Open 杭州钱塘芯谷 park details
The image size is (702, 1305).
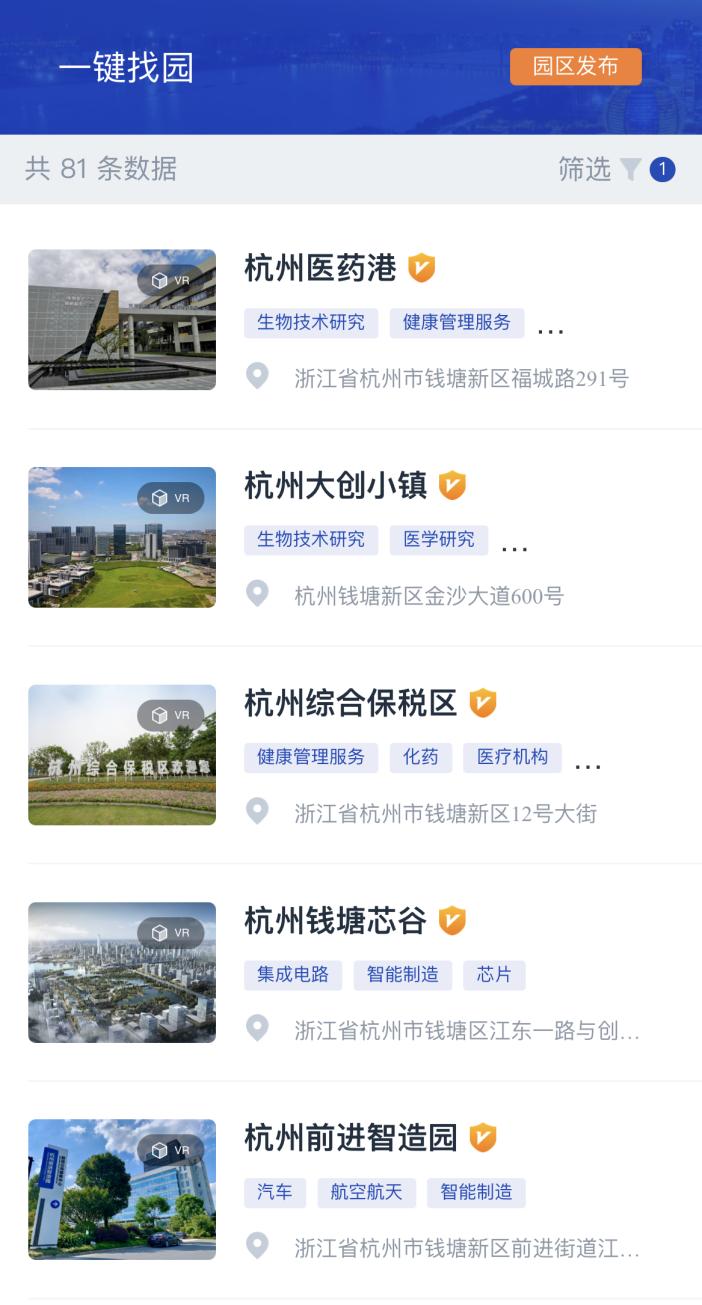(335, 921)
